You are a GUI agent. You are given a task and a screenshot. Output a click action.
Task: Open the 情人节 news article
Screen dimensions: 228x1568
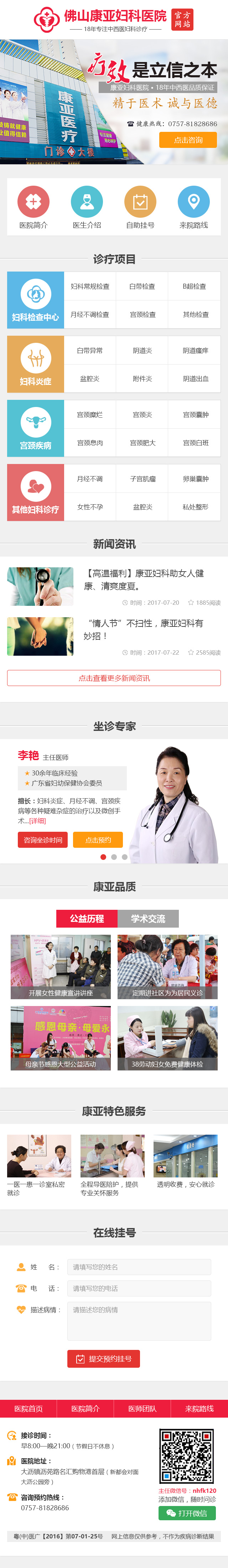pos(144,629)
